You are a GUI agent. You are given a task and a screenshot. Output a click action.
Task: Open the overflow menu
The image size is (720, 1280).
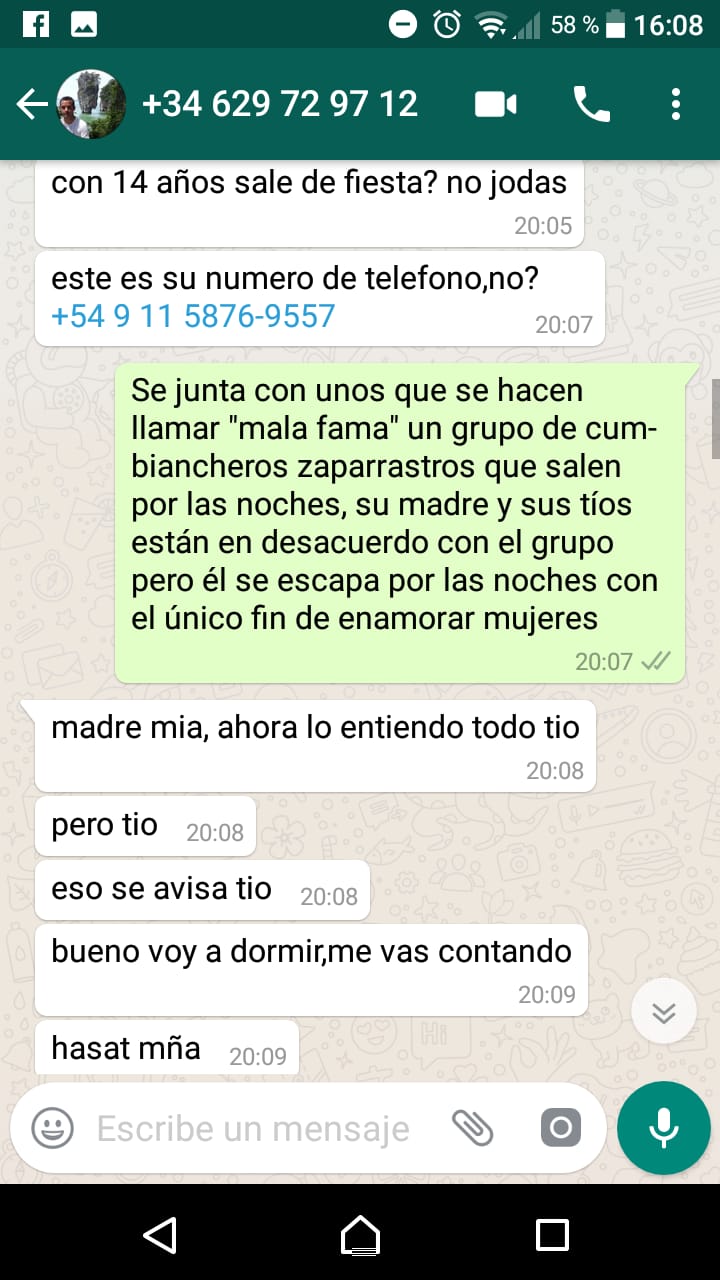676,104
